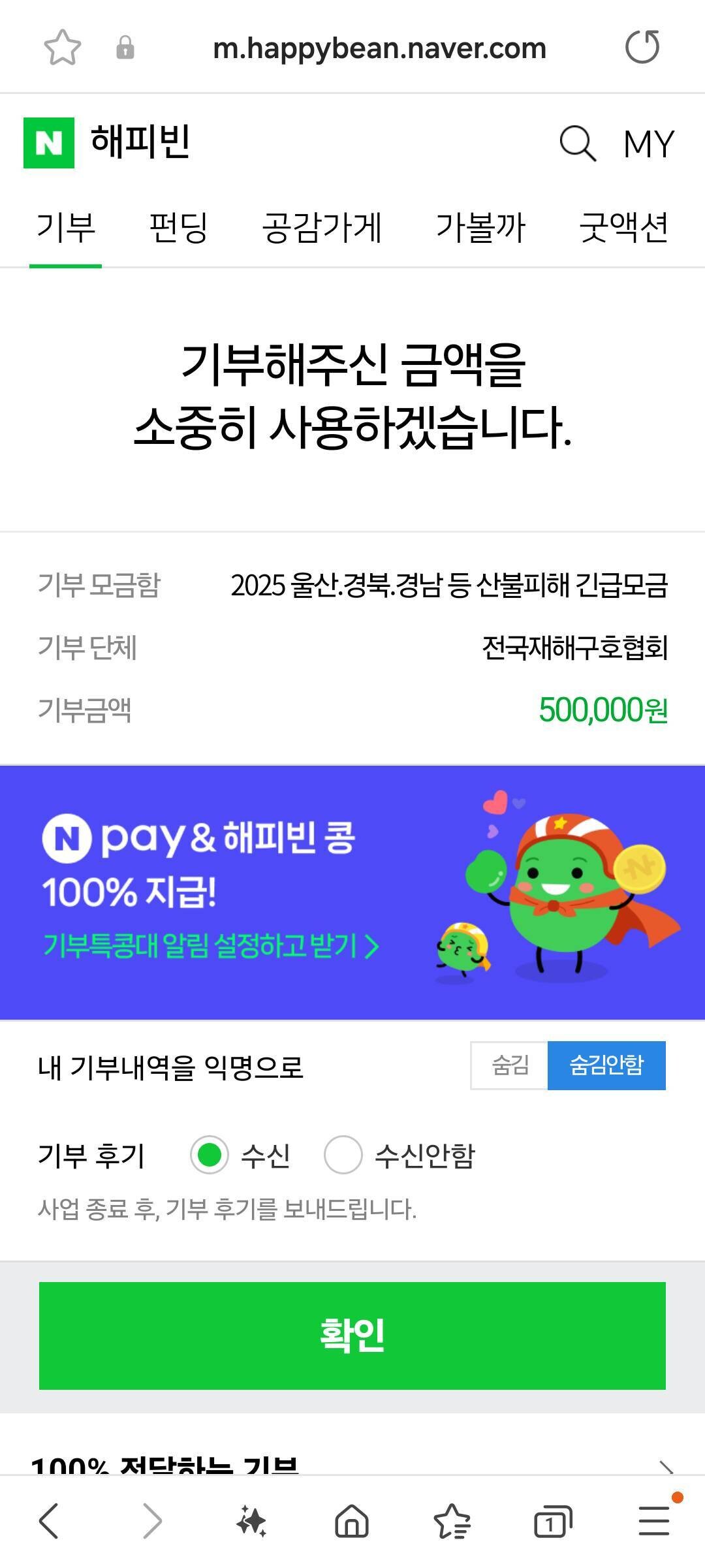This screenshot has width=705, height=1568.
Task: Open the browser home page
Action: point(352,1521)
